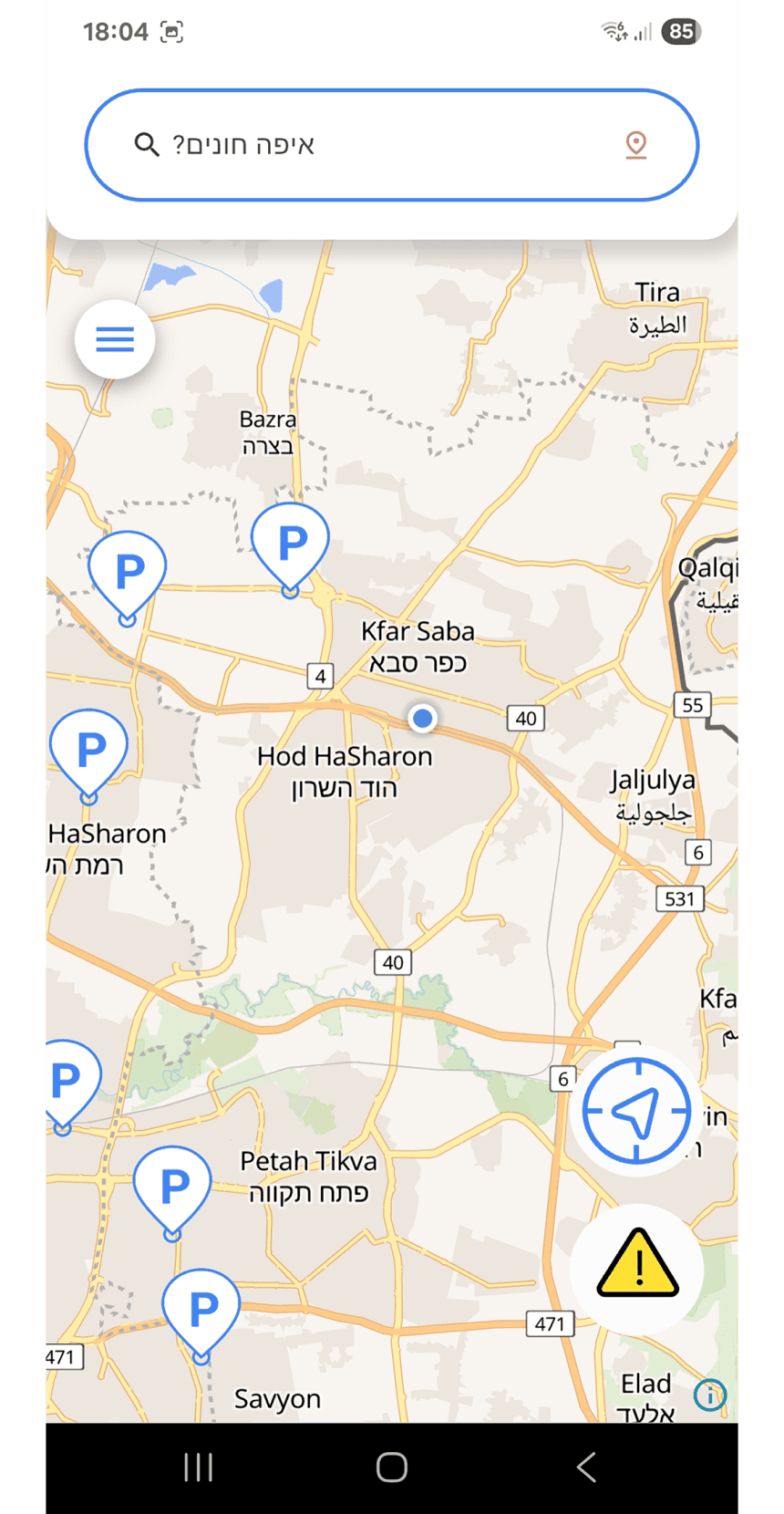Tap the Android home button

click(392, 1467)
